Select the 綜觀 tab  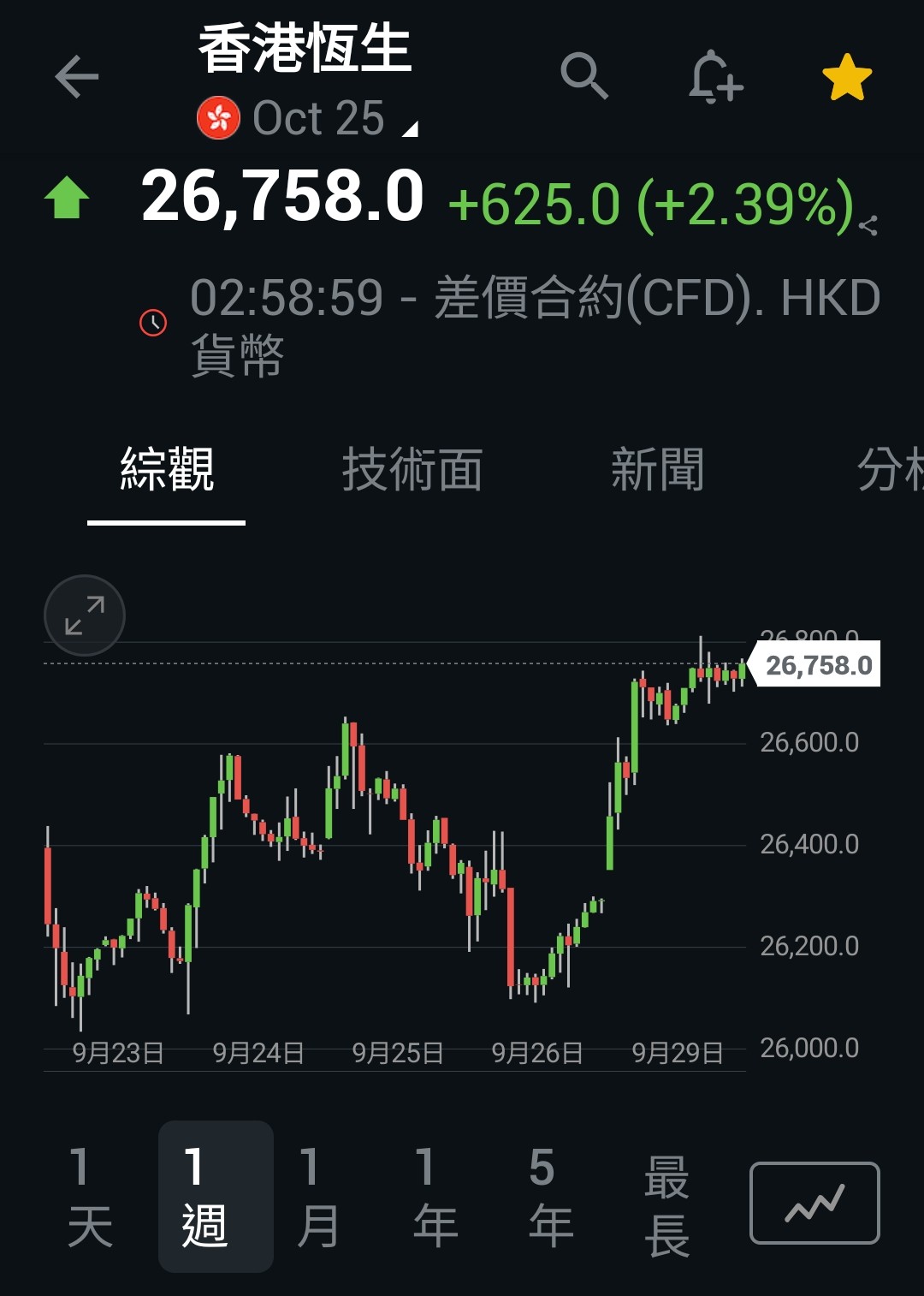167,470
